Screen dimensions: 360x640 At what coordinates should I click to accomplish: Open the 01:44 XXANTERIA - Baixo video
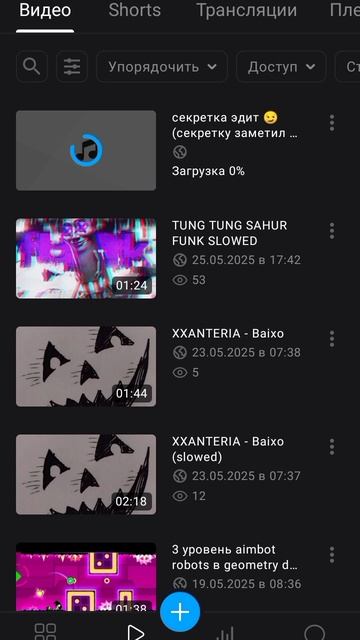coord(86,366)
